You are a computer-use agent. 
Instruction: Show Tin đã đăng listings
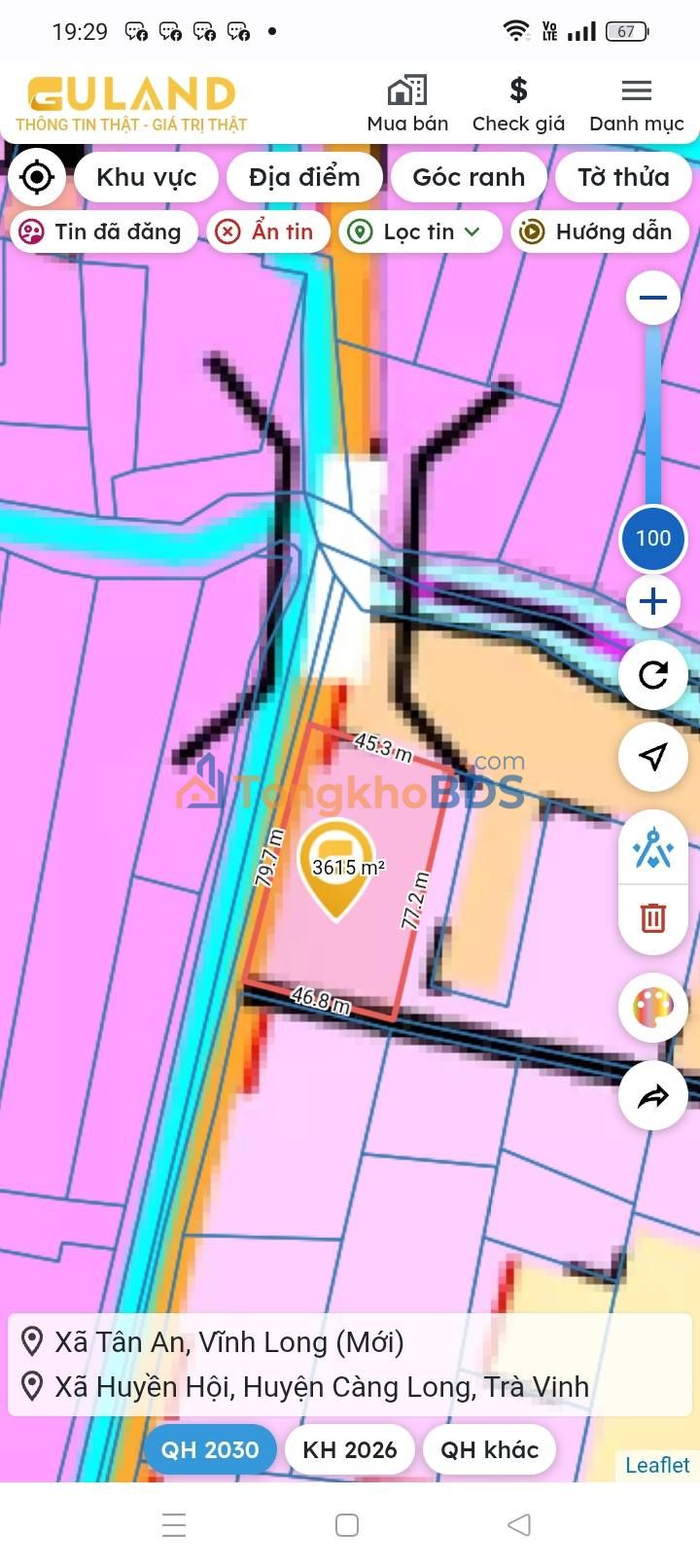104,232
